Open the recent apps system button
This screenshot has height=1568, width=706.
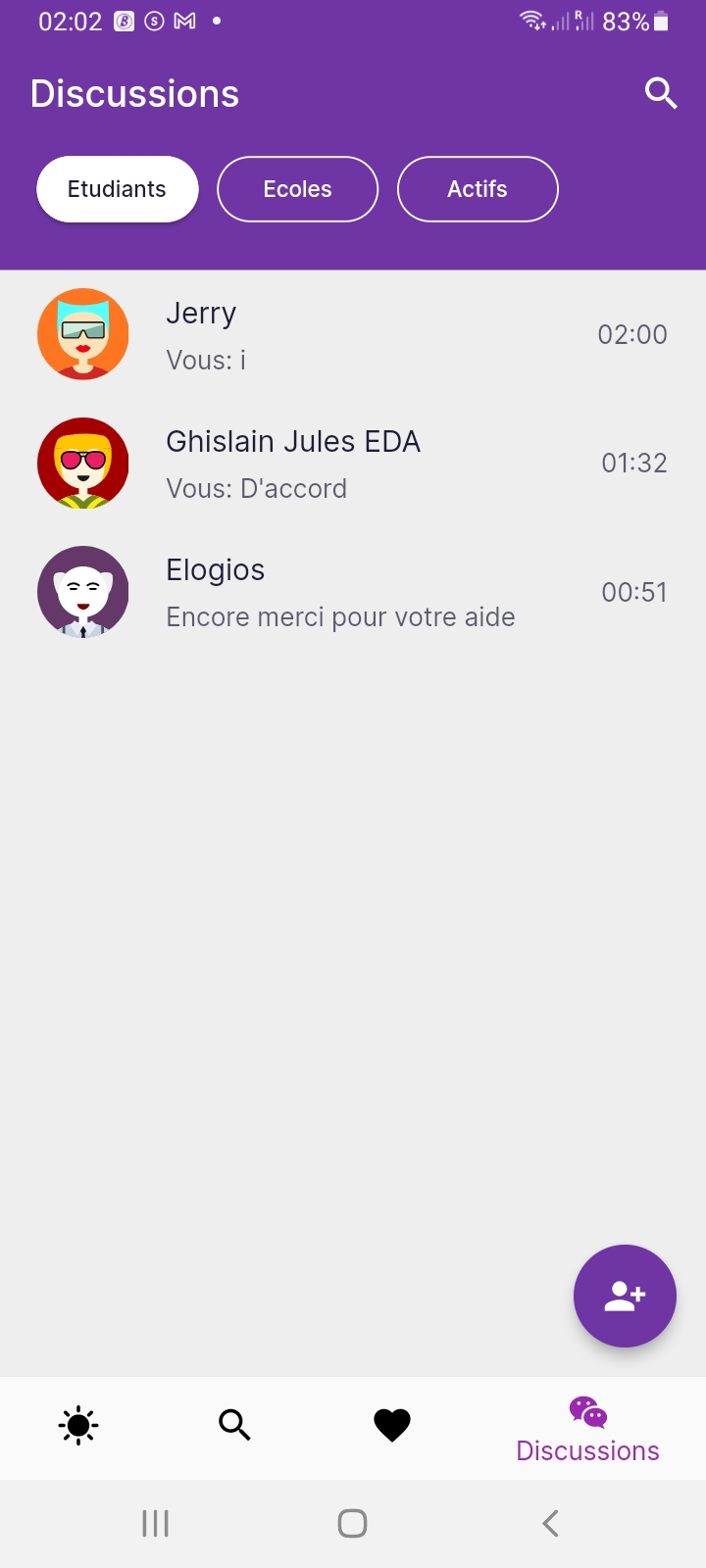(156, 1523)
